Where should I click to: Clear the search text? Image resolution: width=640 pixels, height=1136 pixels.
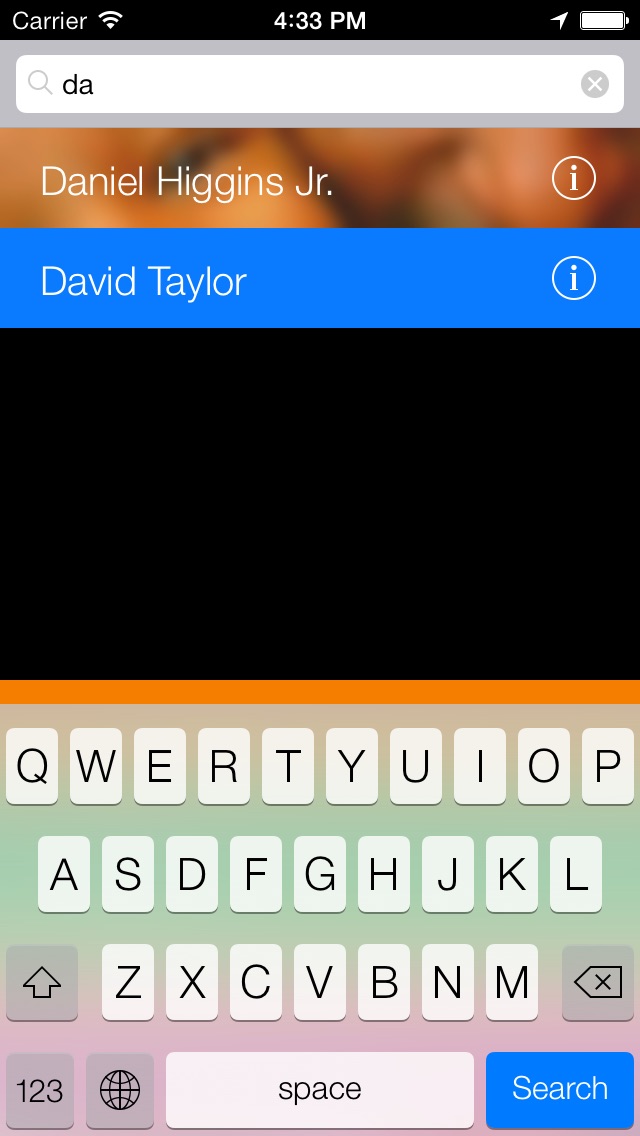(x=594, y=84)
